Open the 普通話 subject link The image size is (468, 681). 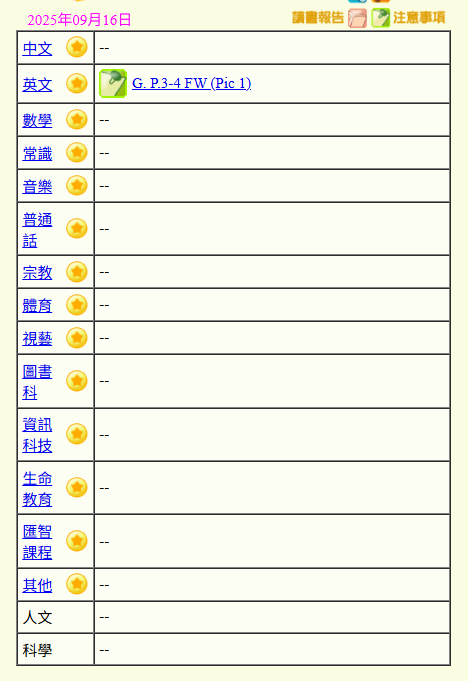click(x=37, y=230)
